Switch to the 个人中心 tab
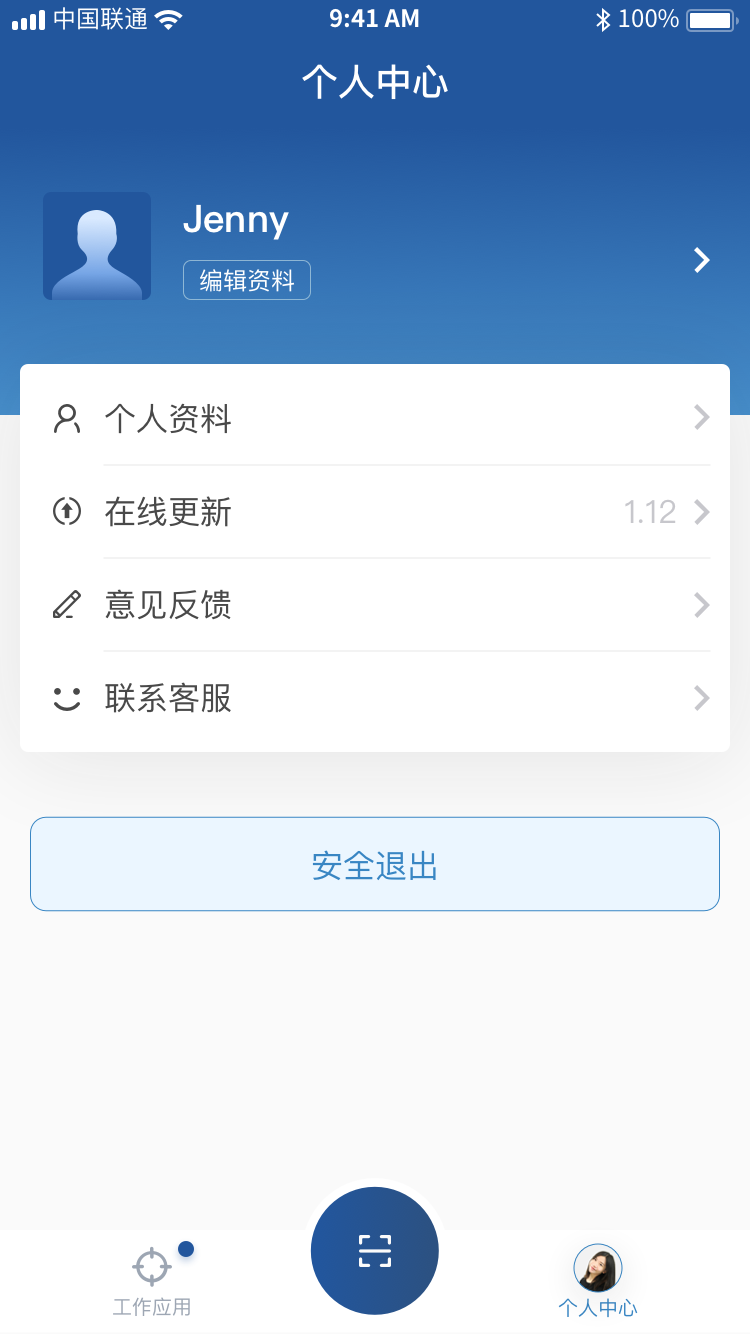This screenshot has height=1334, width=750. coord(597,1280)
